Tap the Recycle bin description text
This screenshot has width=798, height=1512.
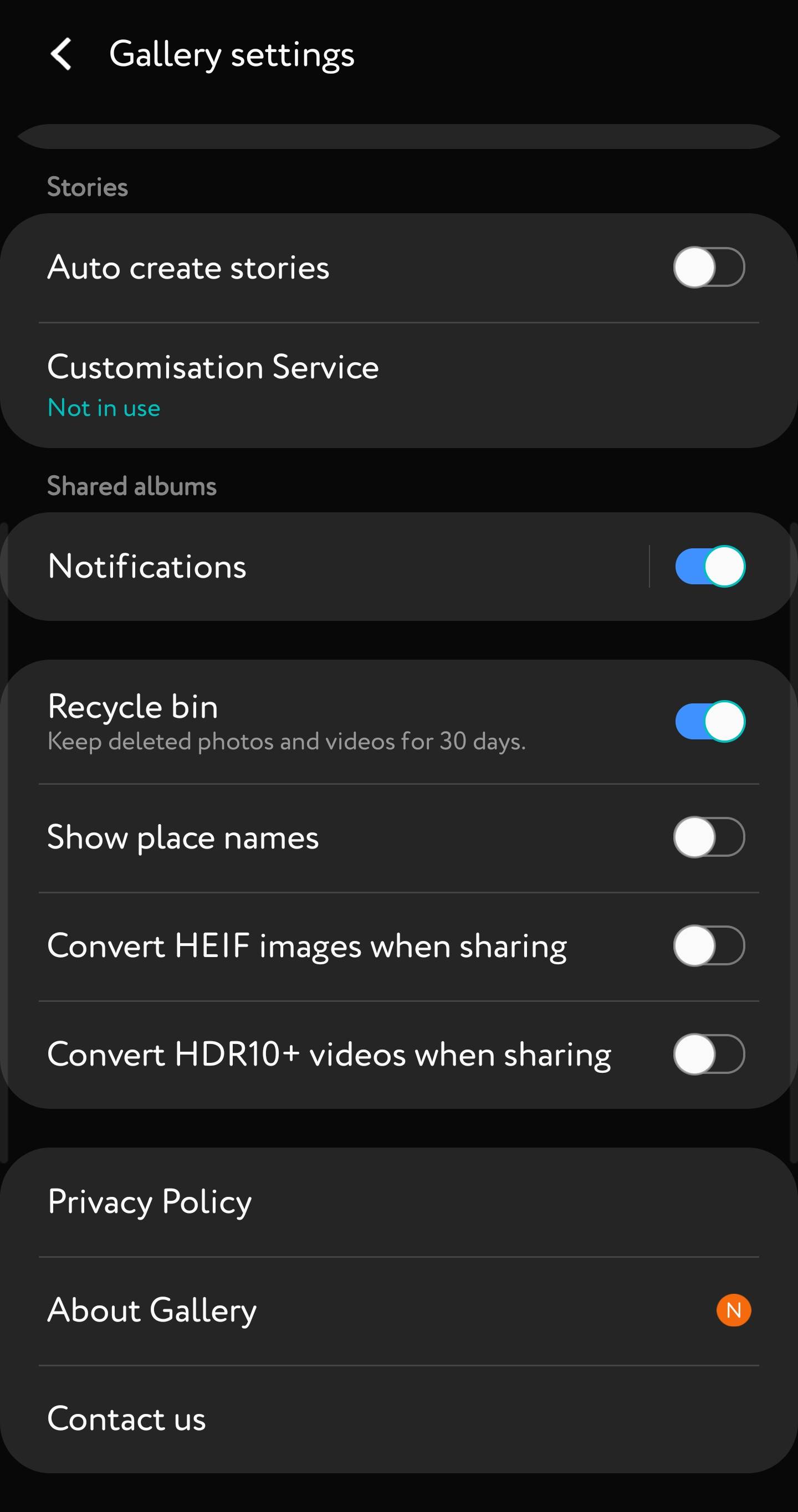[287, 742]
